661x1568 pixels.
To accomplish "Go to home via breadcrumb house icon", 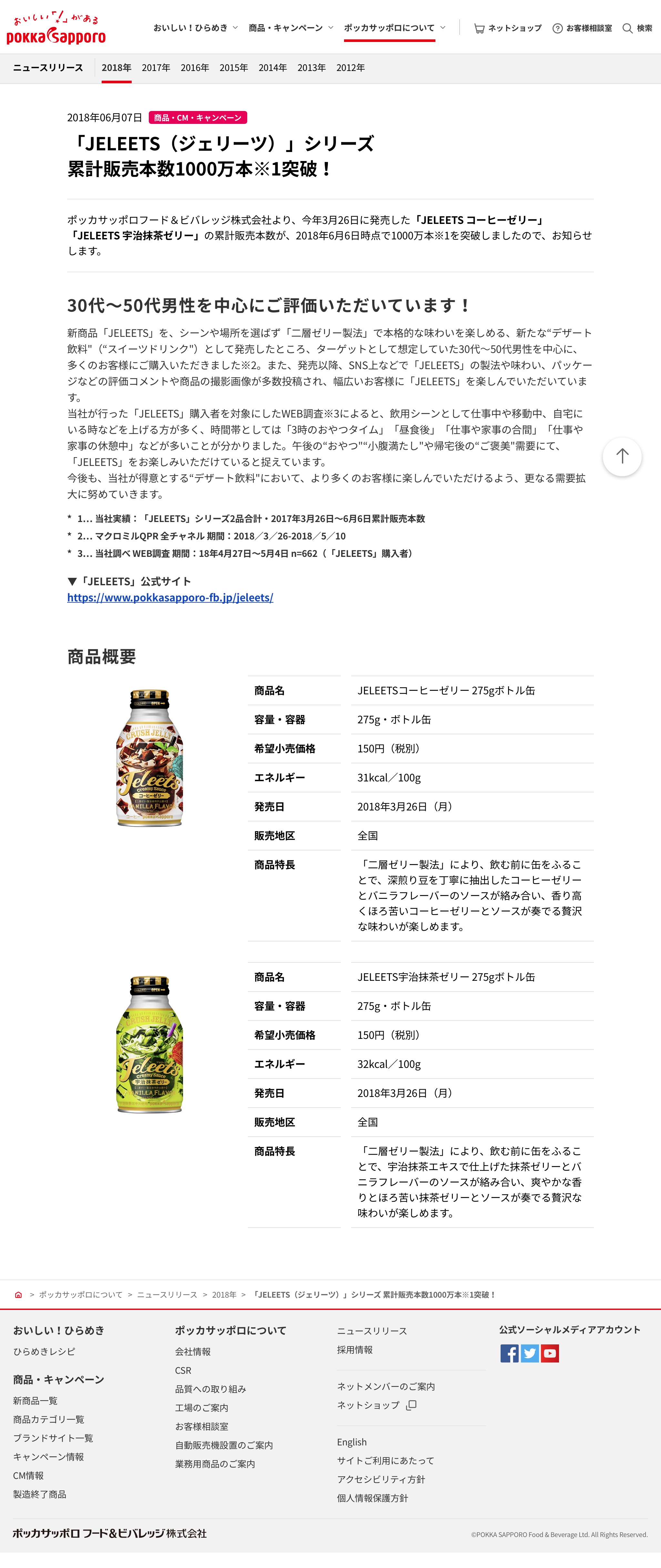I will point(18,1295).
